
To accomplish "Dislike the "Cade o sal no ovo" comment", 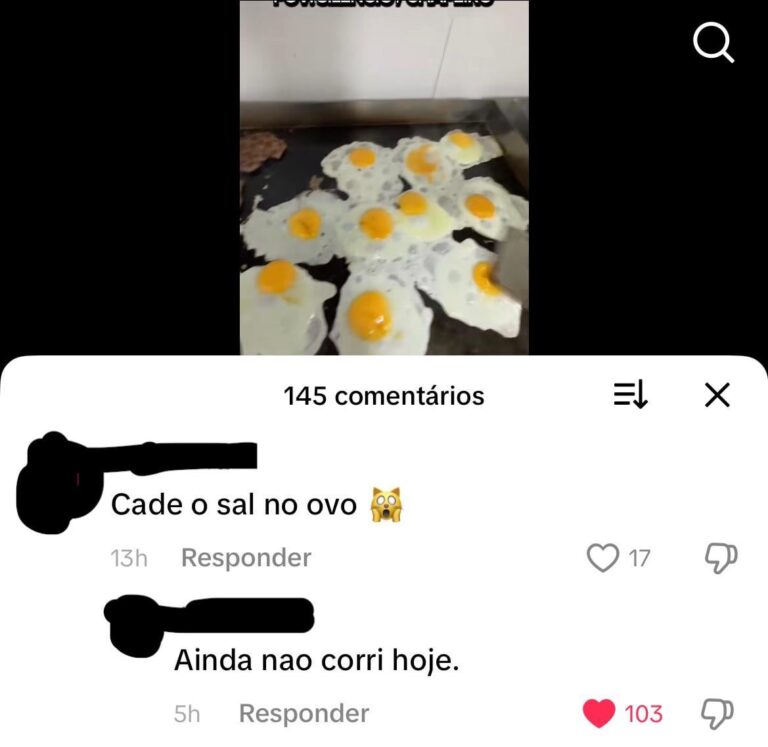I will pyautogui.click(x=721, y=558).
